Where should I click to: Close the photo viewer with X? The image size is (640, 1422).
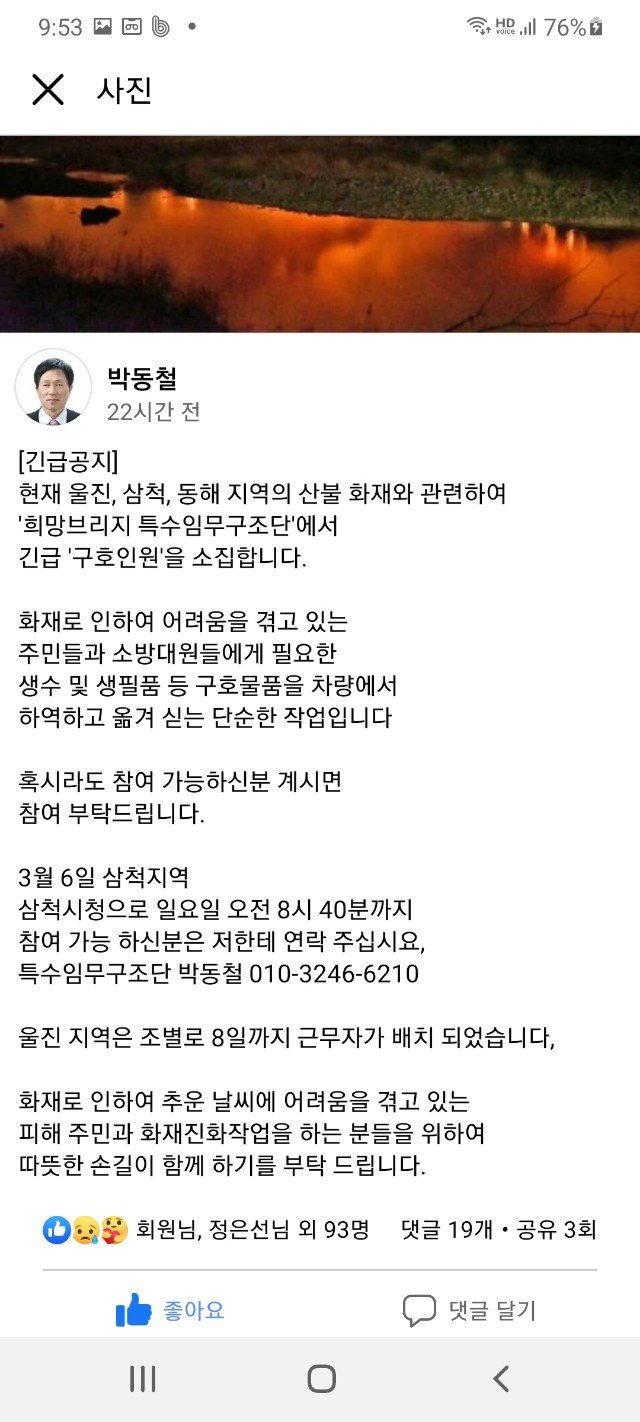[x=47, y=90]
